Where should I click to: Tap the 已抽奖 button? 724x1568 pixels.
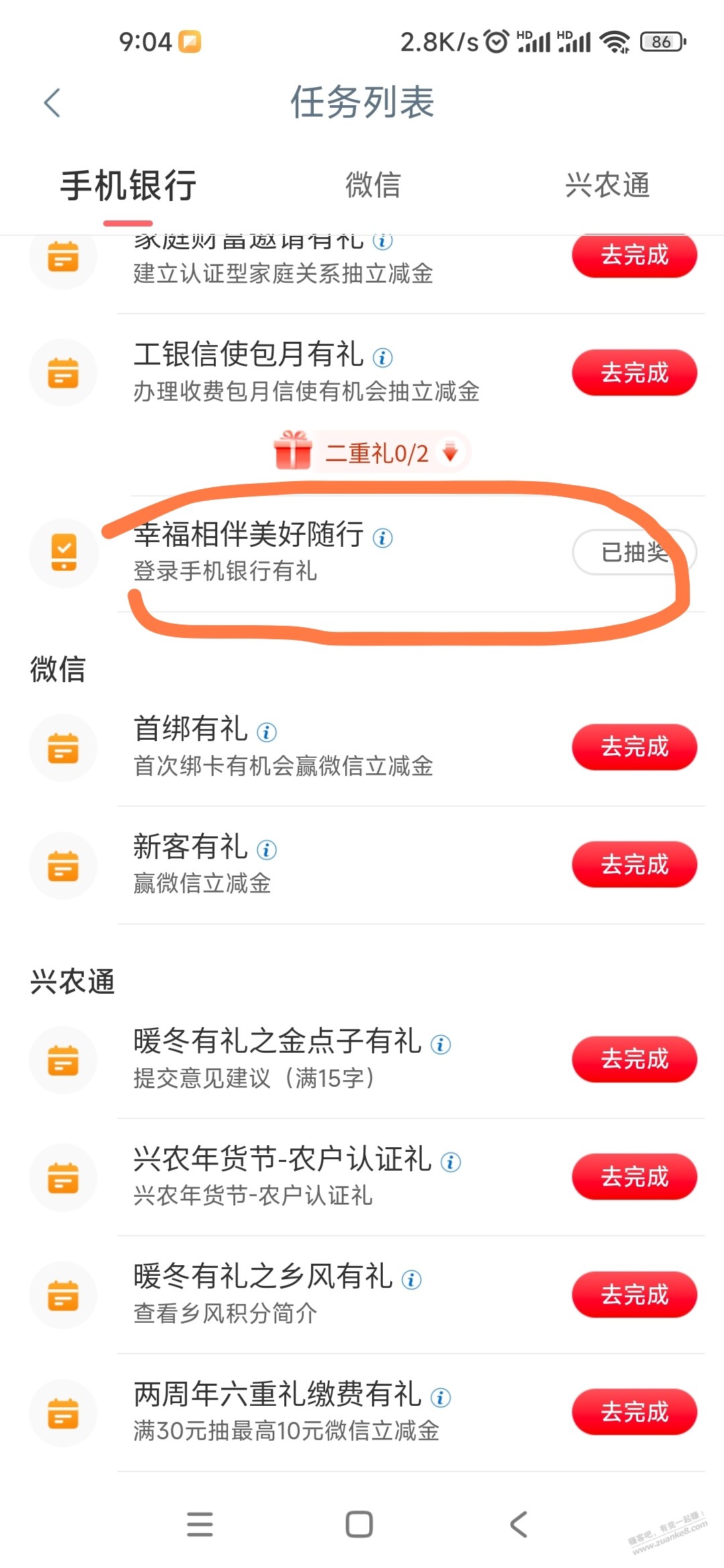point(633,553)
